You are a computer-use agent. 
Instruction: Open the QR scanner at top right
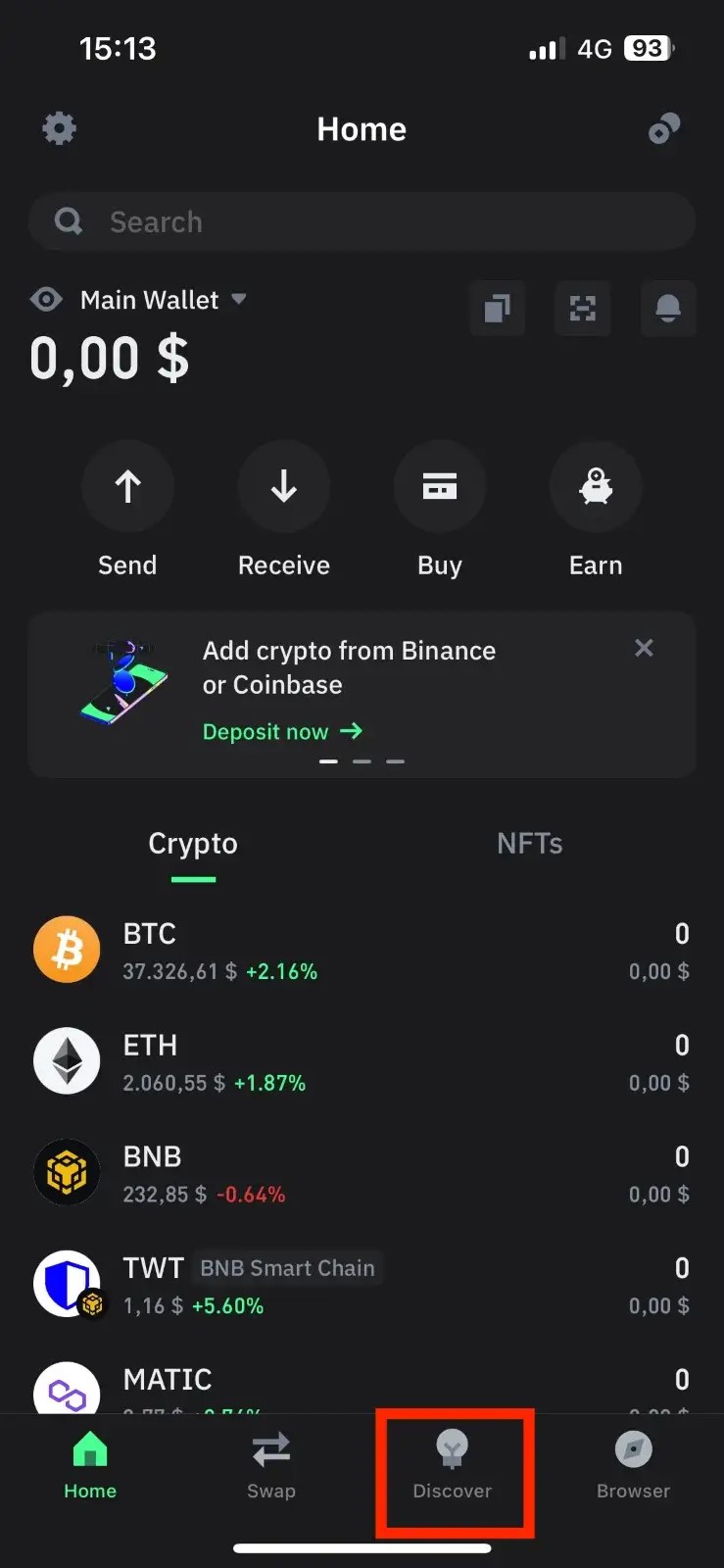(664, 128)
